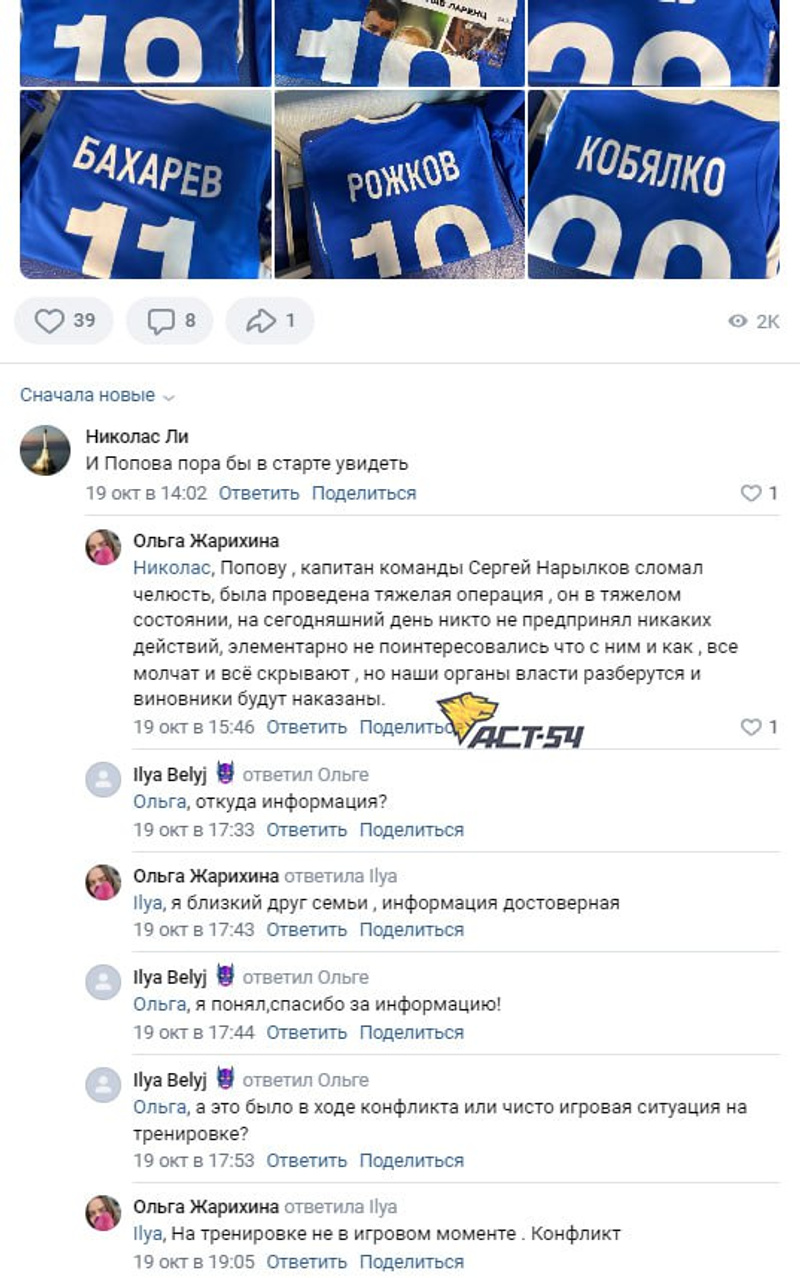
Task: Share the post via repost arrow
Action: (270, 321)
